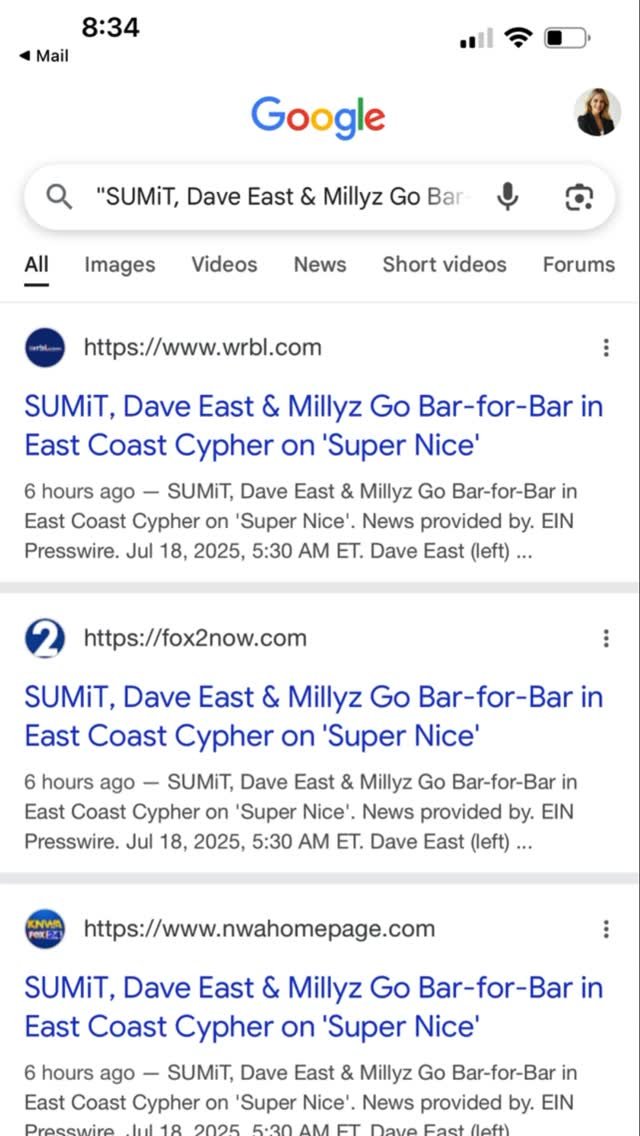The width and height of the screenshot is (640, 1136).
Task: Open the overflow menu for wrbl.com result
Action: pyautogui.click(x=606, y=348)
